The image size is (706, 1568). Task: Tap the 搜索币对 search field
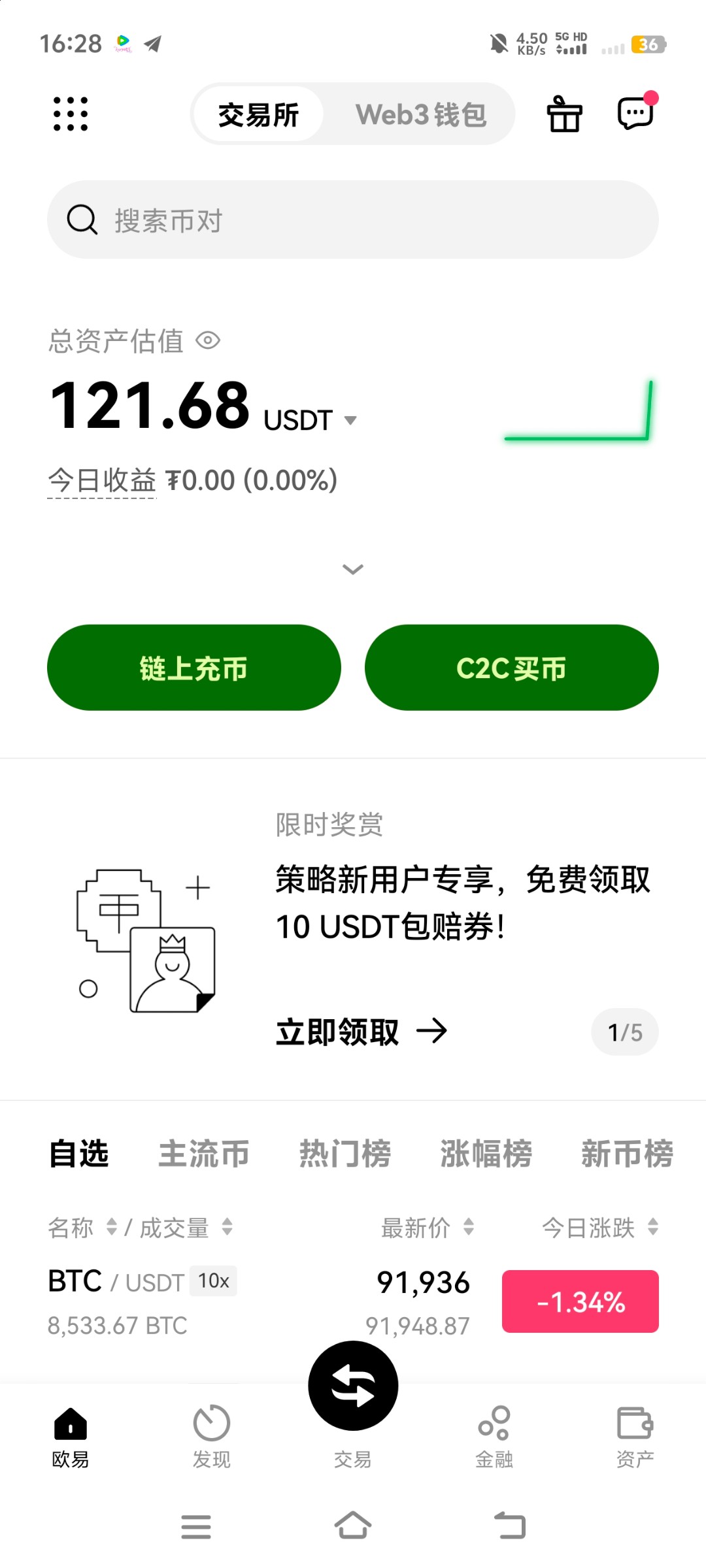[353, 220]
